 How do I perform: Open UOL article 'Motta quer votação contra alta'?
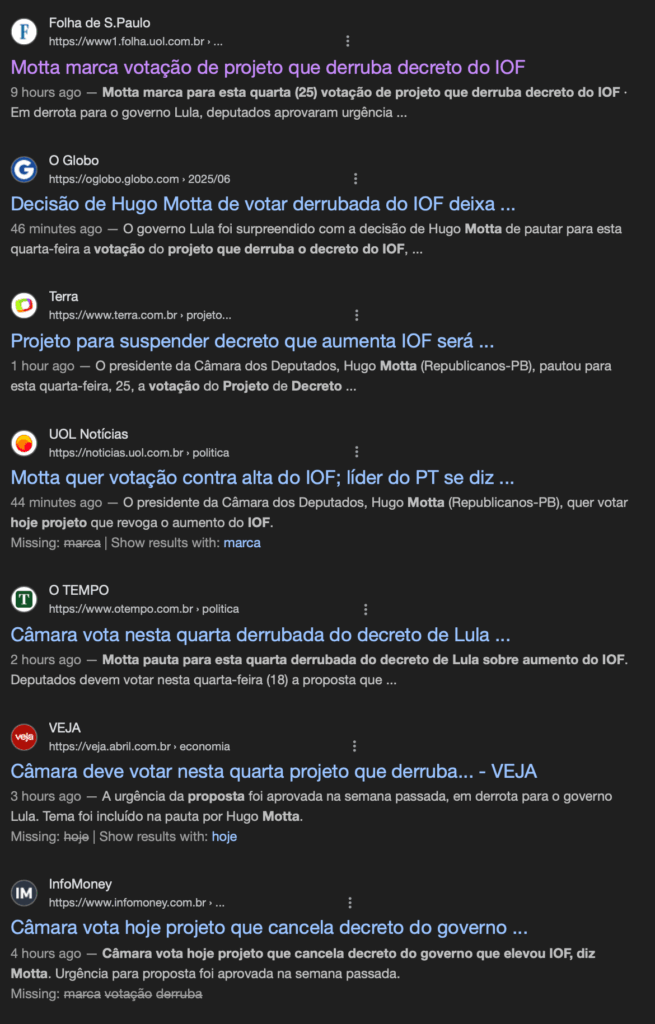(262, 477)
